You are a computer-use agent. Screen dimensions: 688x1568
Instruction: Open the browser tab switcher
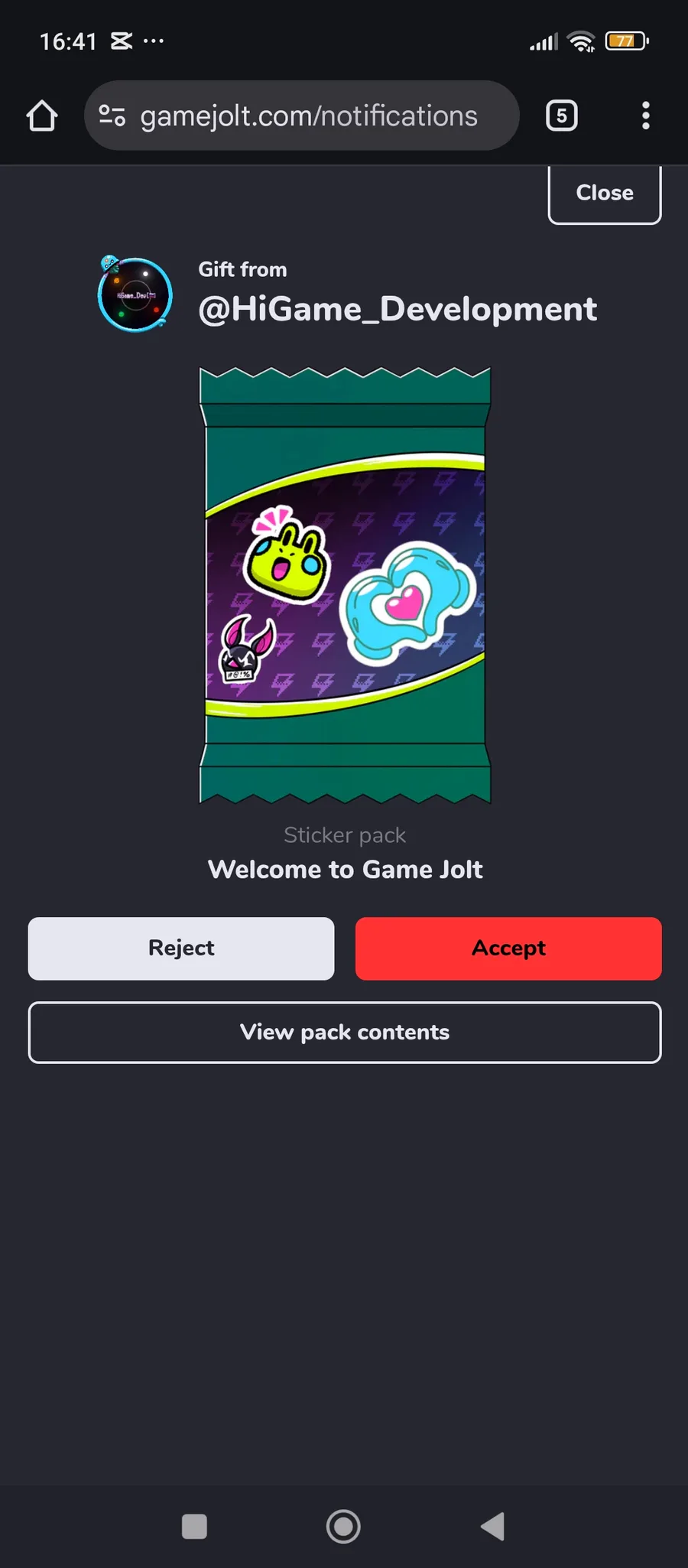(562, 116)
